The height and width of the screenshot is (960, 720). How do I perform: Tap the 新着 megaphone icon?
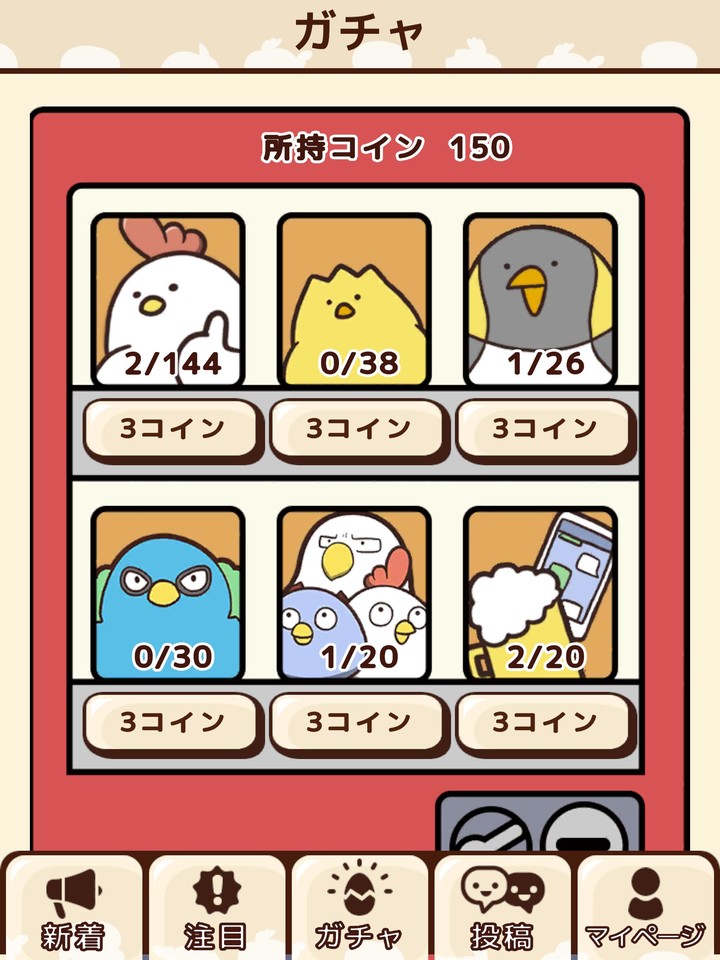[72, 890]
